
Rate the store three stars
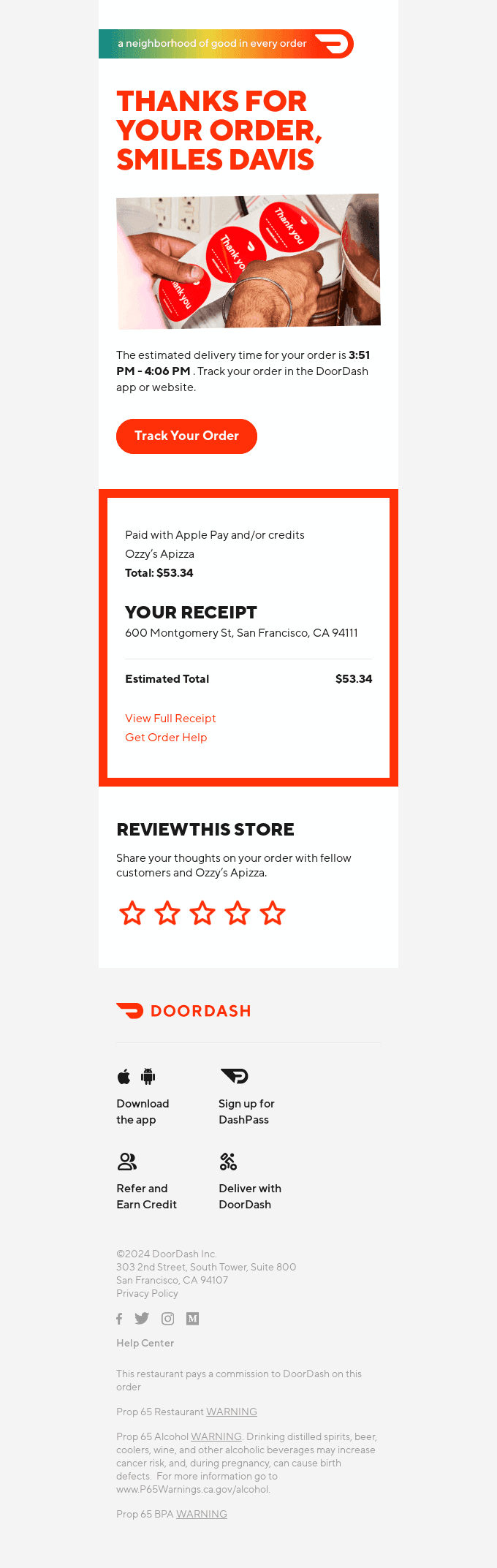(x=202, y=913)
